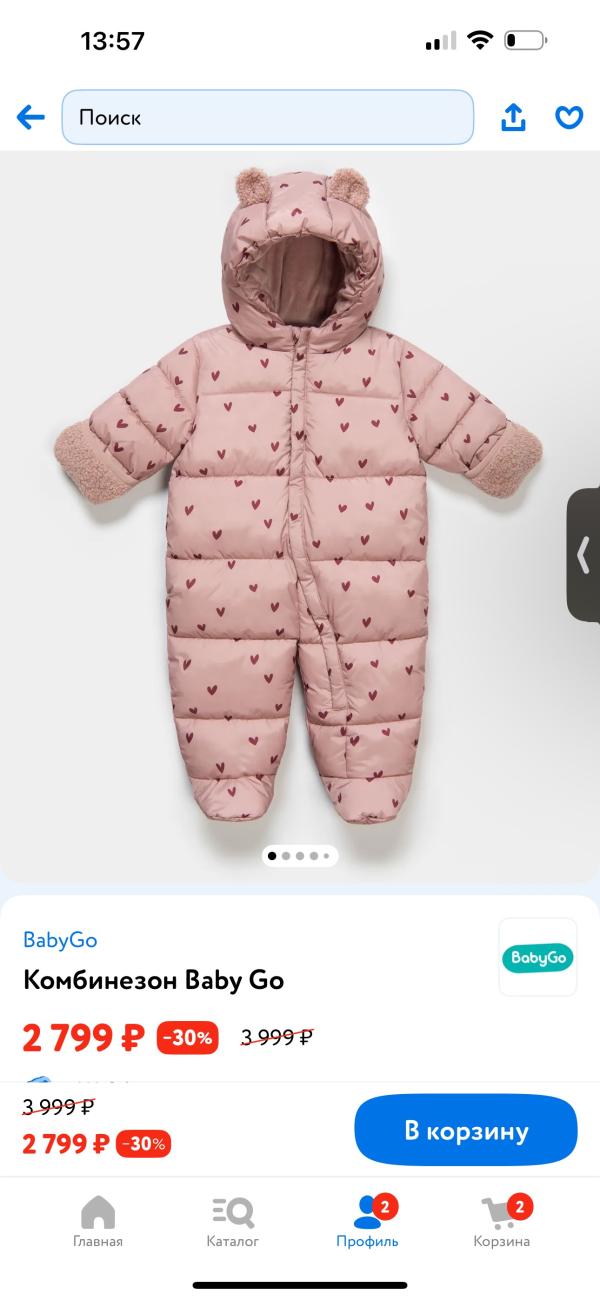Switch to the Профиль tab
Image resolution: width=600 pixels, height=1300 pixels.
click(x=368, y=1222)
